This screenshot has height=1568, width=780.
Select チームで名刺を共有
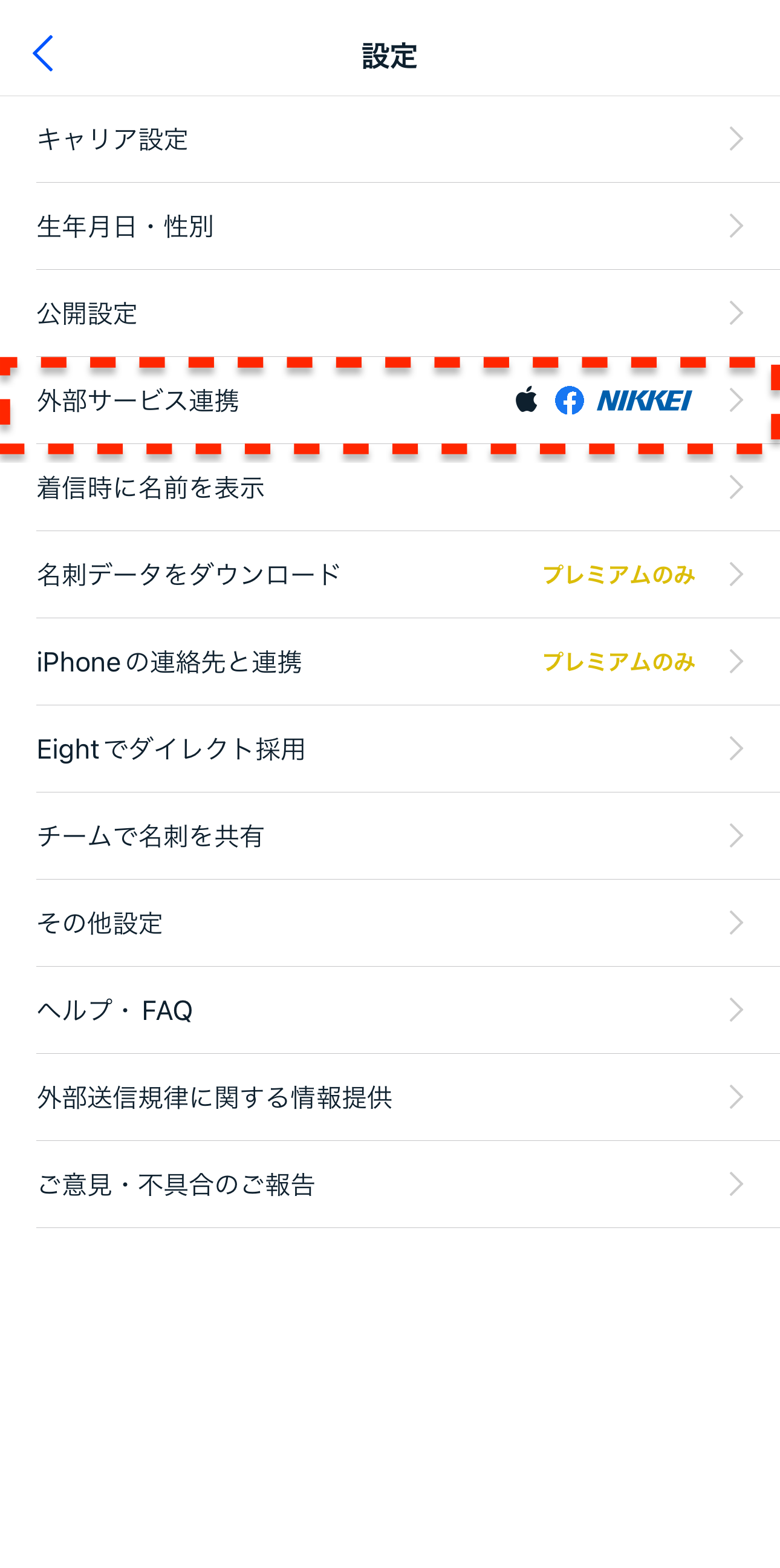pos(389,836)
